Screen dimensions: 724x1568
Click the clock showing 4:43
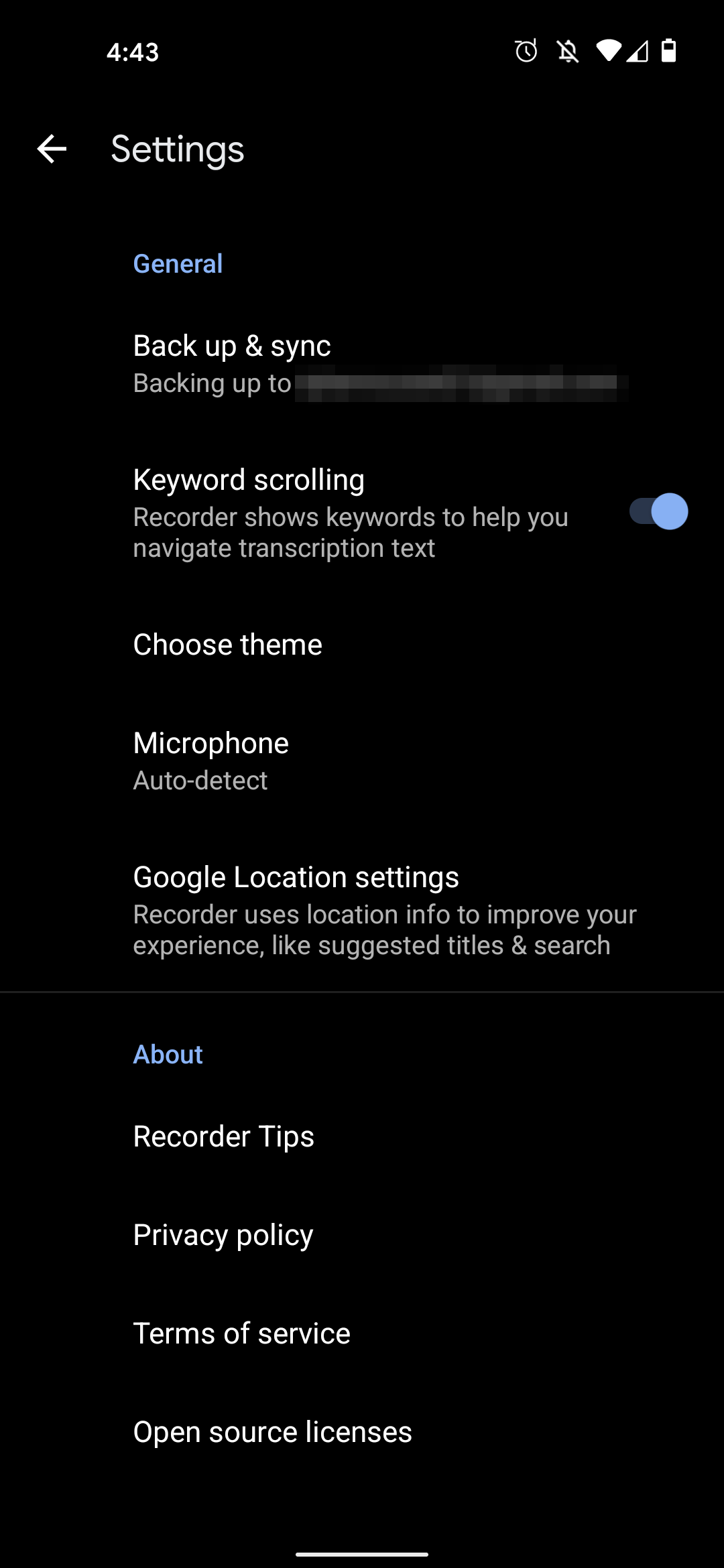click(x=133, y=52)
